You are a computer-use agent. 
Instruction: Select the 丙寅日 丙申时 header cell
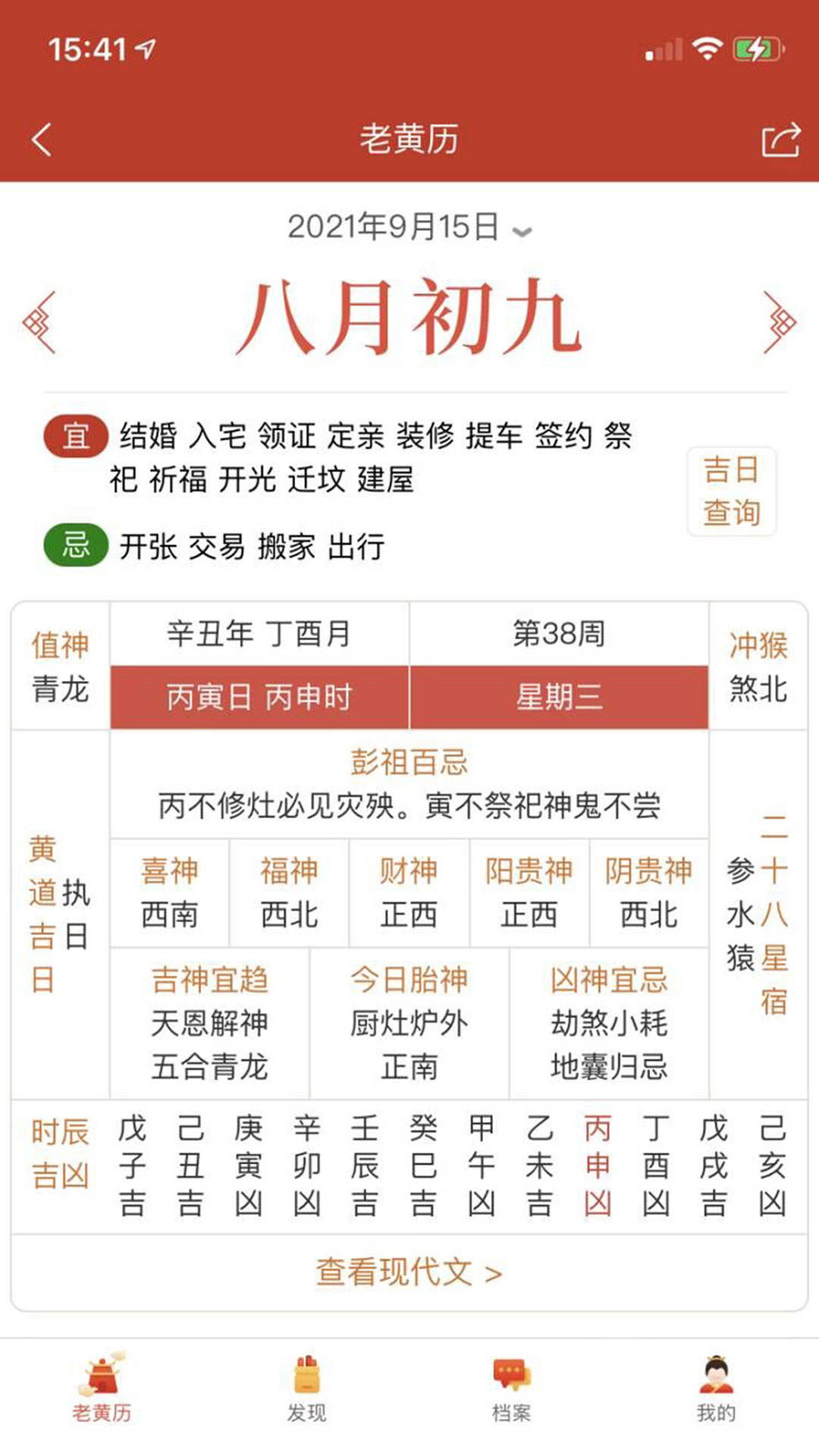coord(259,698)
